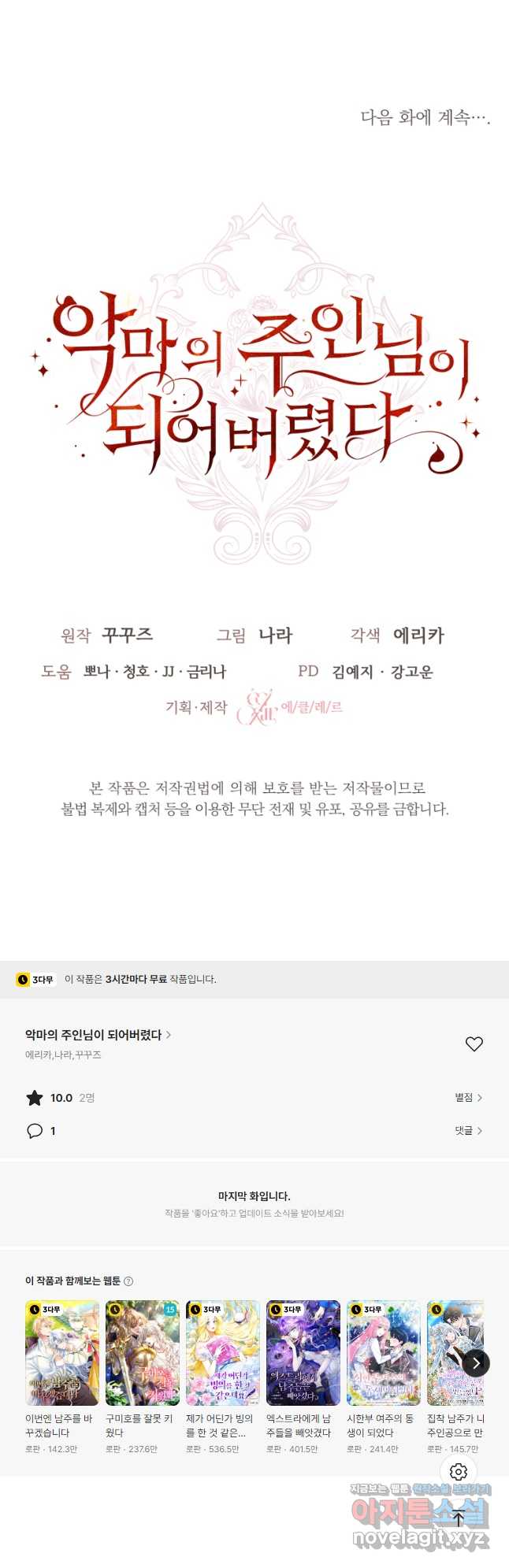
Task: Open info icon beside 이 작품과 함께보는 웹툰
Action: [x=128, y=1281]
